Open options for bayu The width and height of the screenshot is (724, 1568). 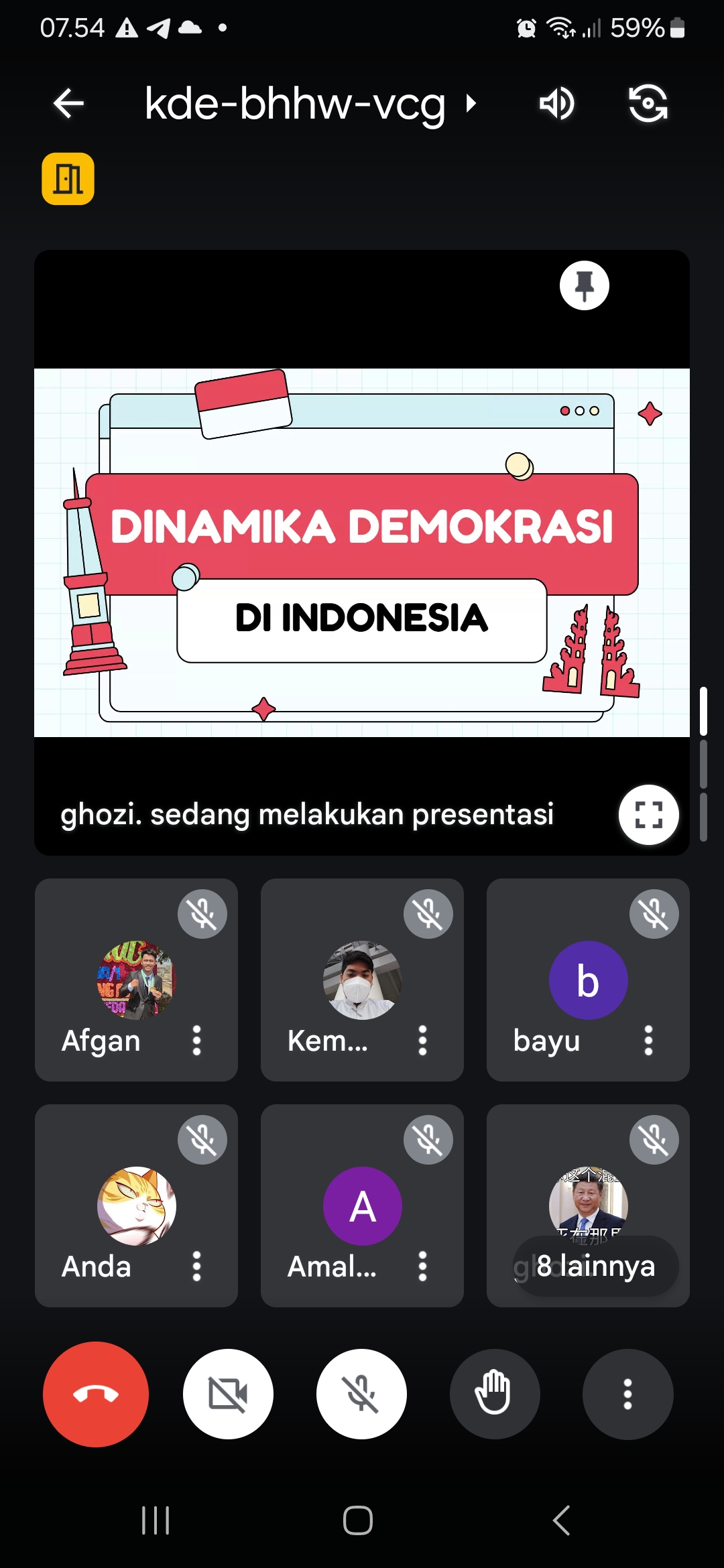tap(648, 1040)
